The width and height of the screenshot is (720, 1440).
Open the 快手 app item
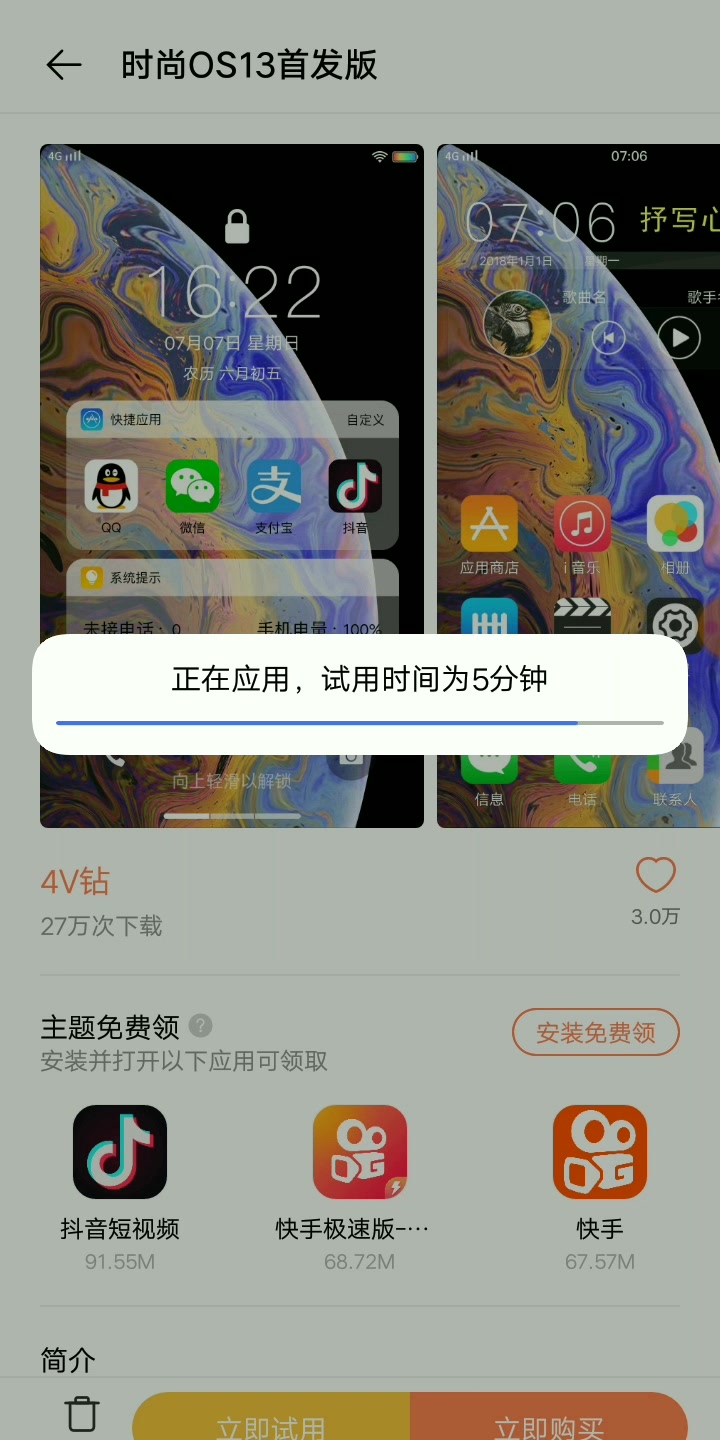pos(600,1188)
